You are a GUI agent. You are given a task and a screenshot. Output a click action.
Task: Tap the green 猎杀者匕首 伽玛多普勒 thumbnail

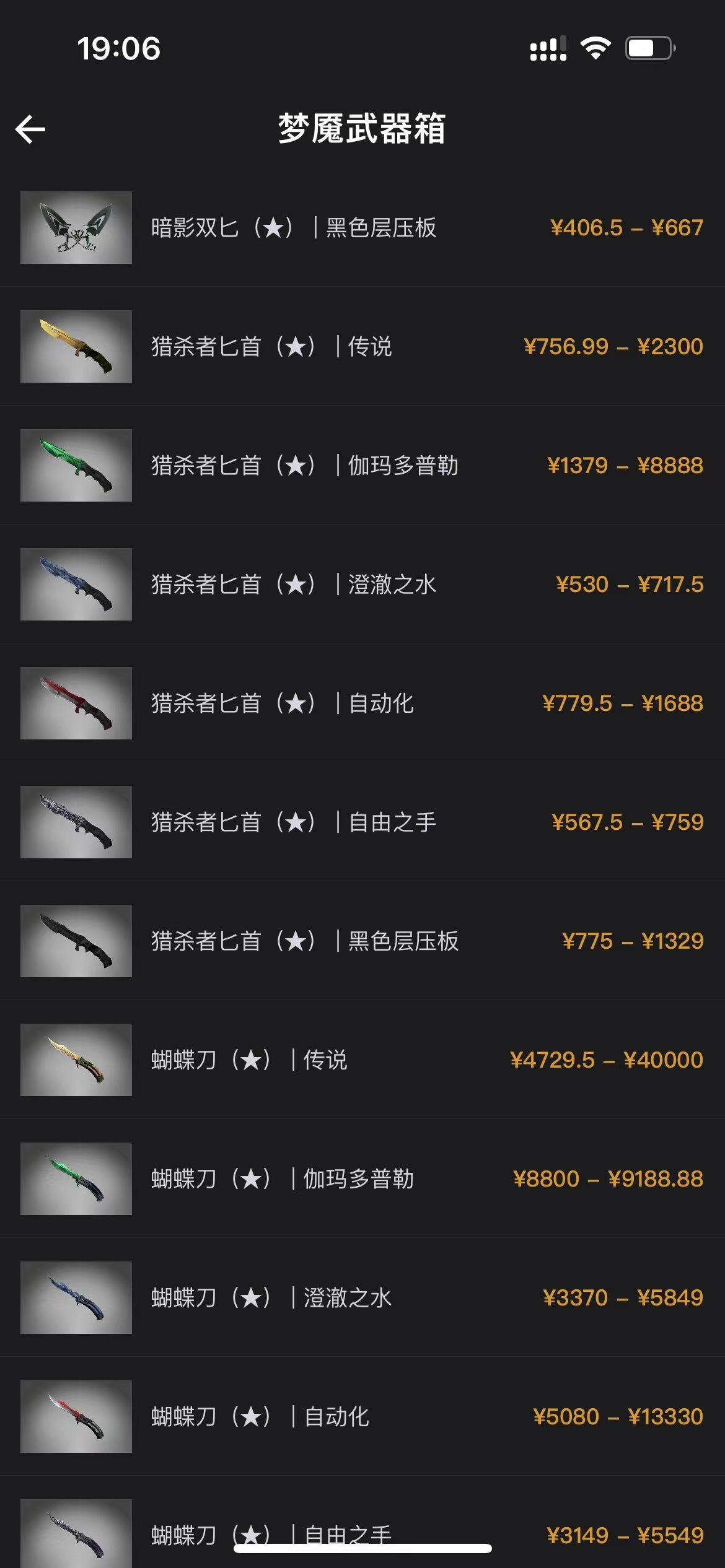coord(76,466)
